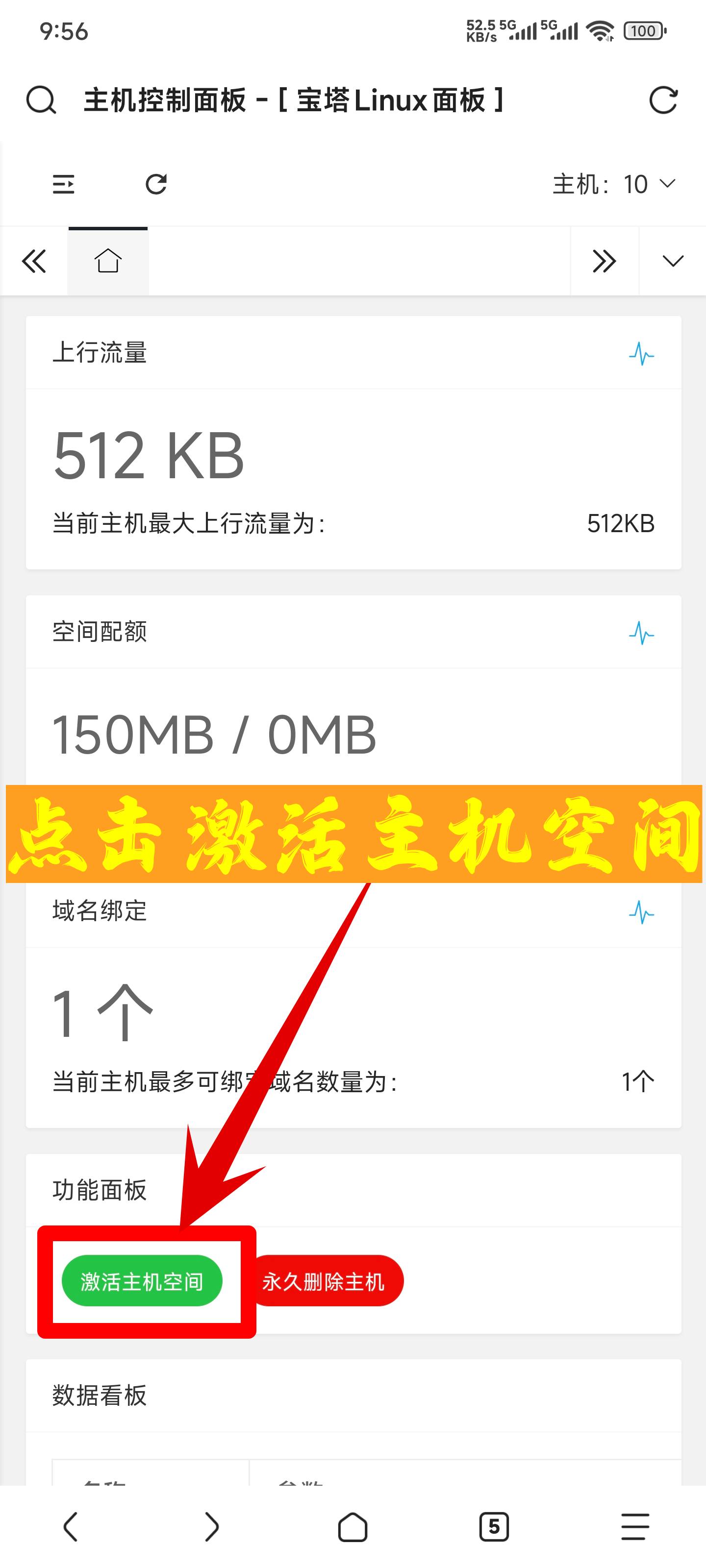Click the sidebar collapse icon below the address bar

[65, 184]
